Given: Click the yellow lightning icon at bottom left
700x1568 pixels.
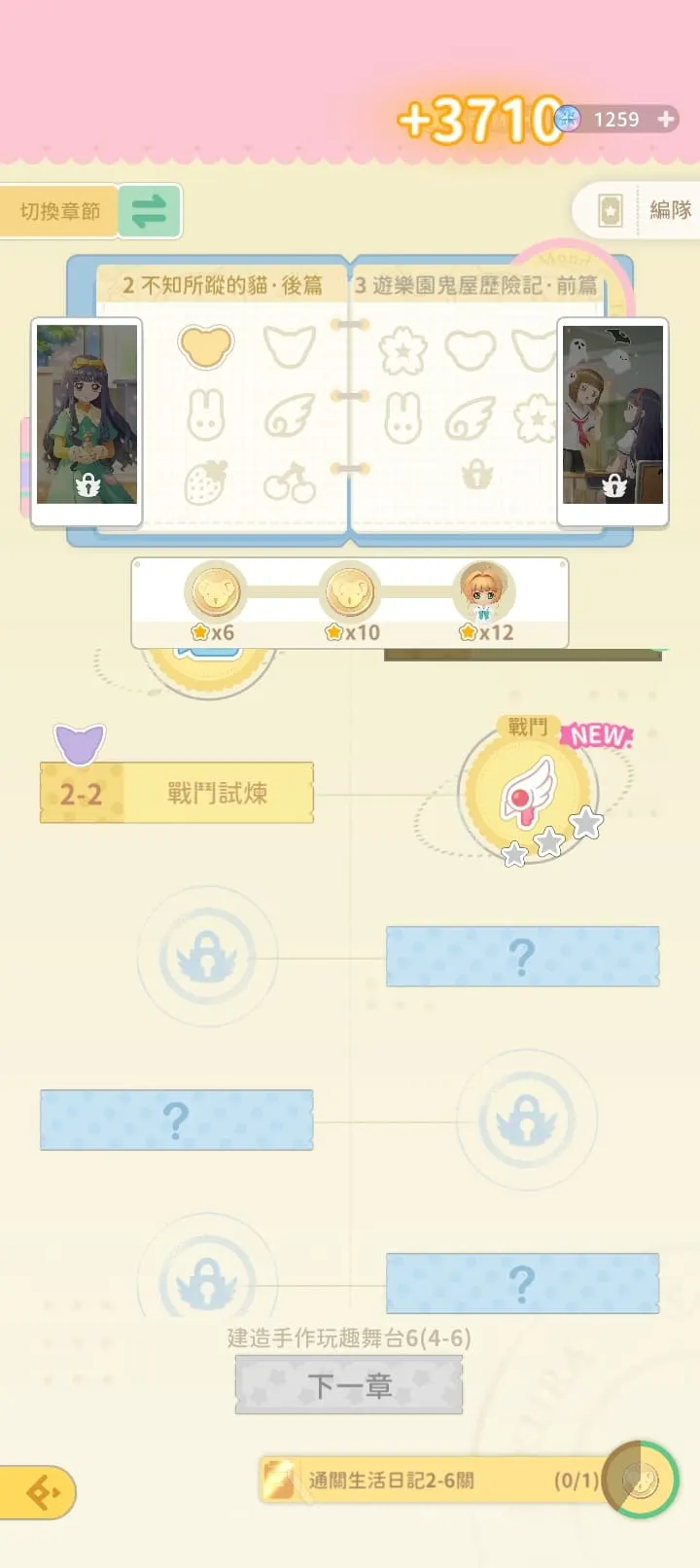Looking at the screenshot, I should click(x=42, y=1493).
